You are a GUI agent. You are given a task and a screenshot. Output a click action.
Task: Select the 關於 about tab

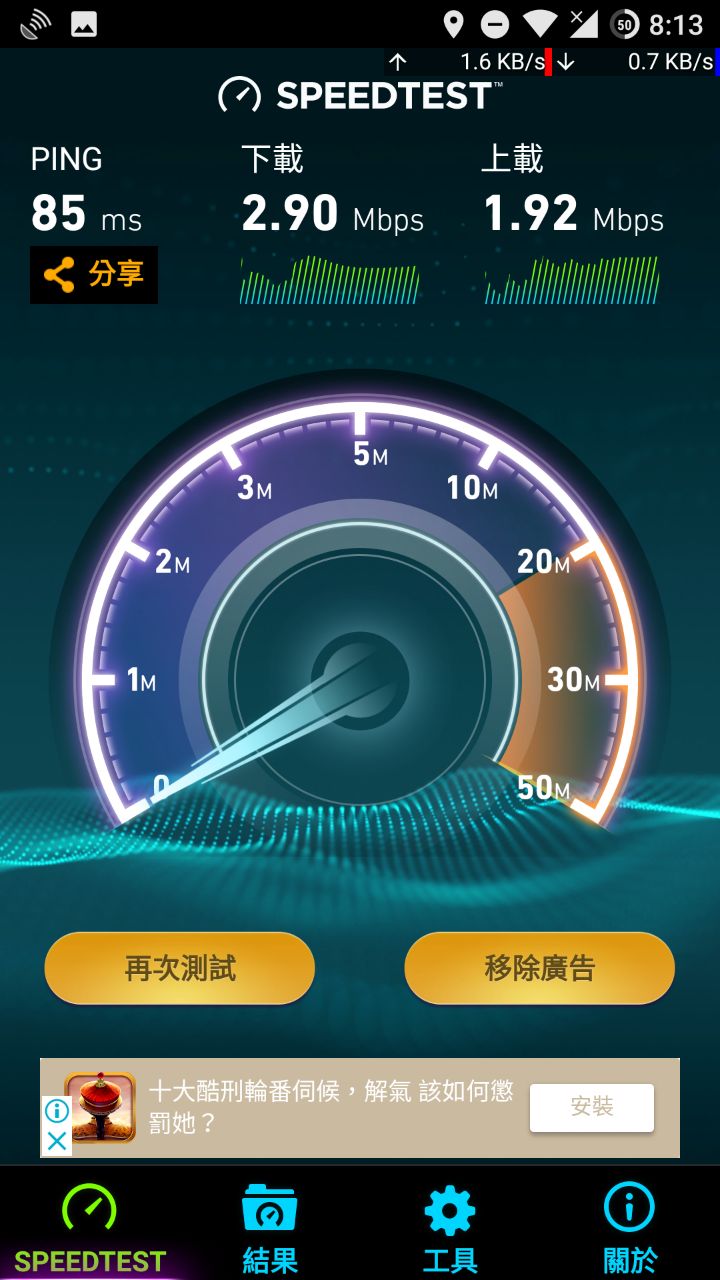click(x=630, y=1226)
